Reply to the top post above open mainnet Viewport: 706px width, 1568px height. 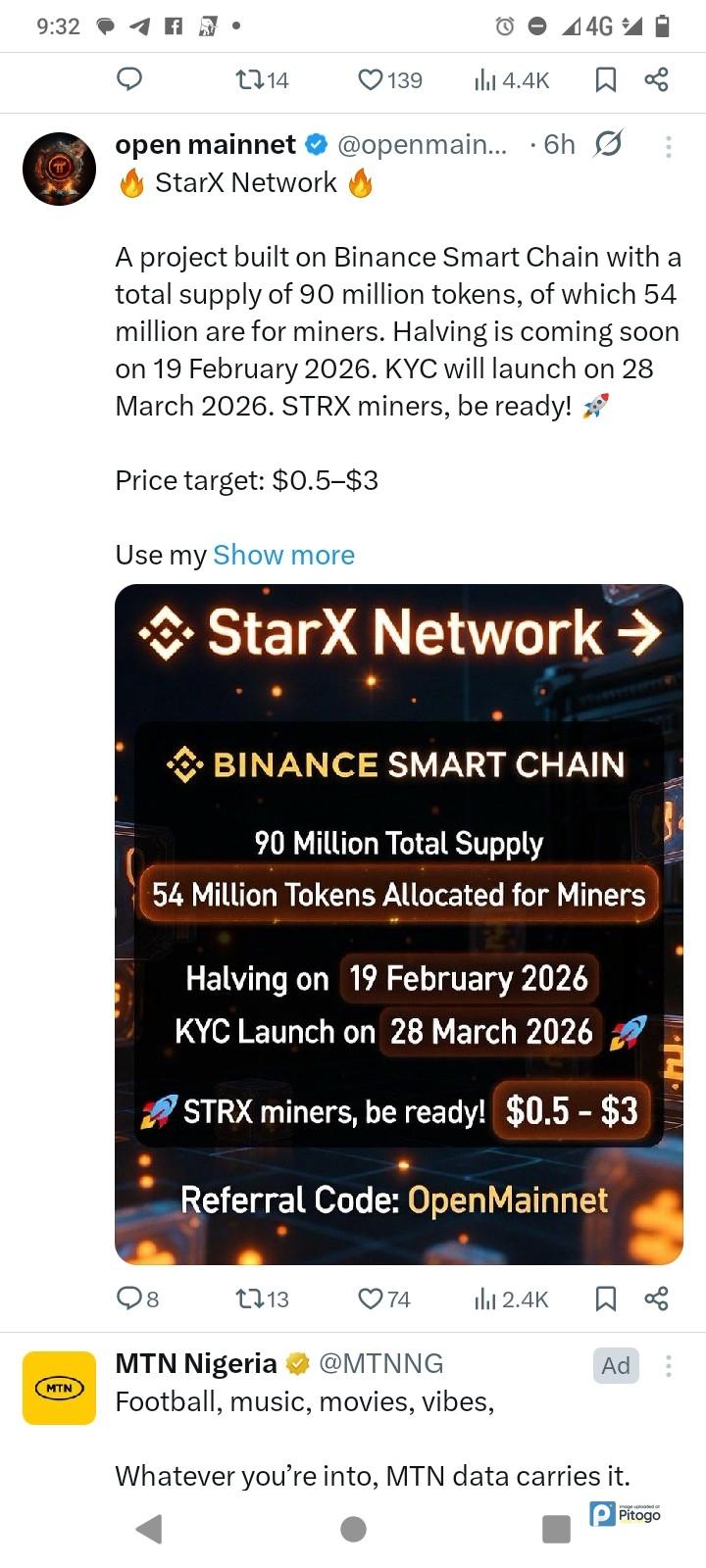click(x=129, y=79)
